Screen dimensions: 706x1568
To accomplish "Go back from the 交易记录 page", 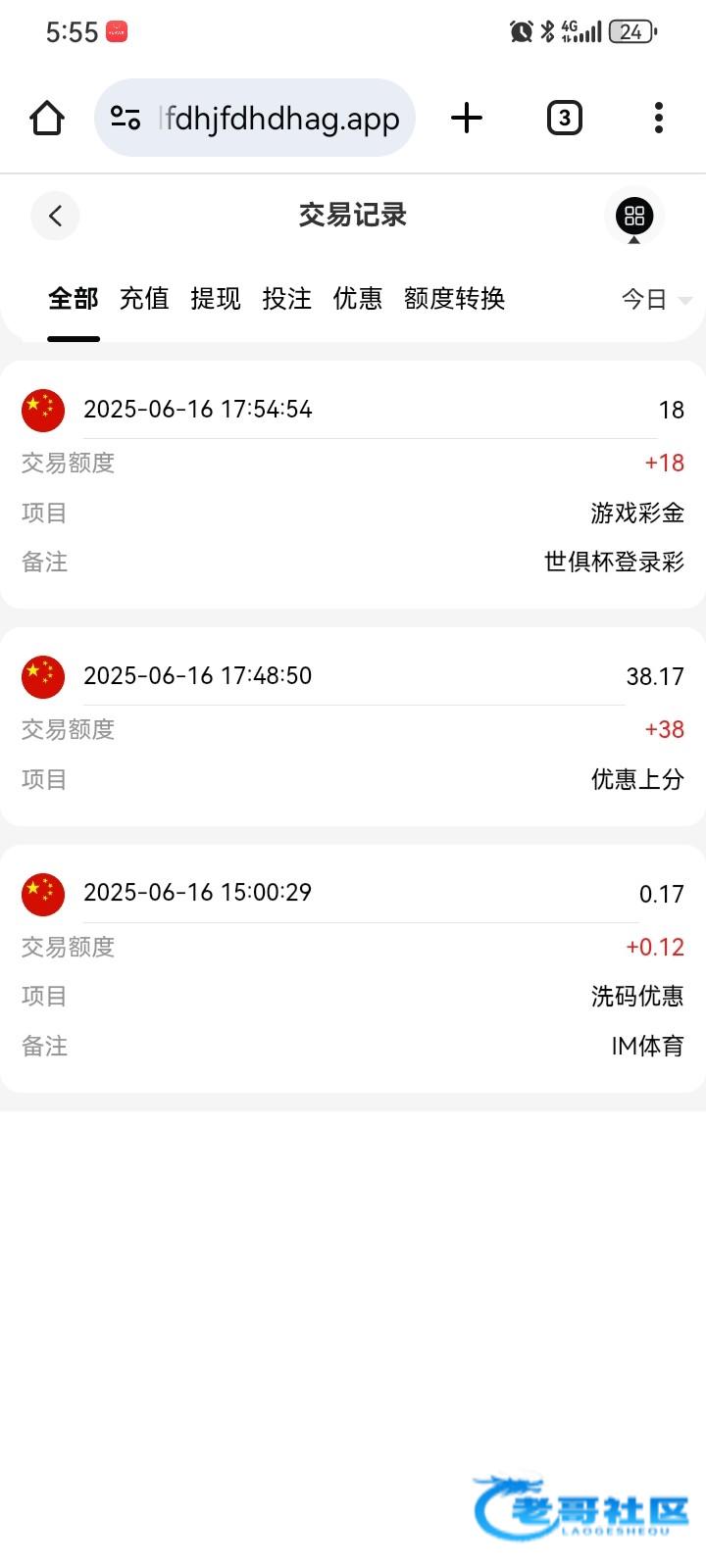I will tap(55, 216).
